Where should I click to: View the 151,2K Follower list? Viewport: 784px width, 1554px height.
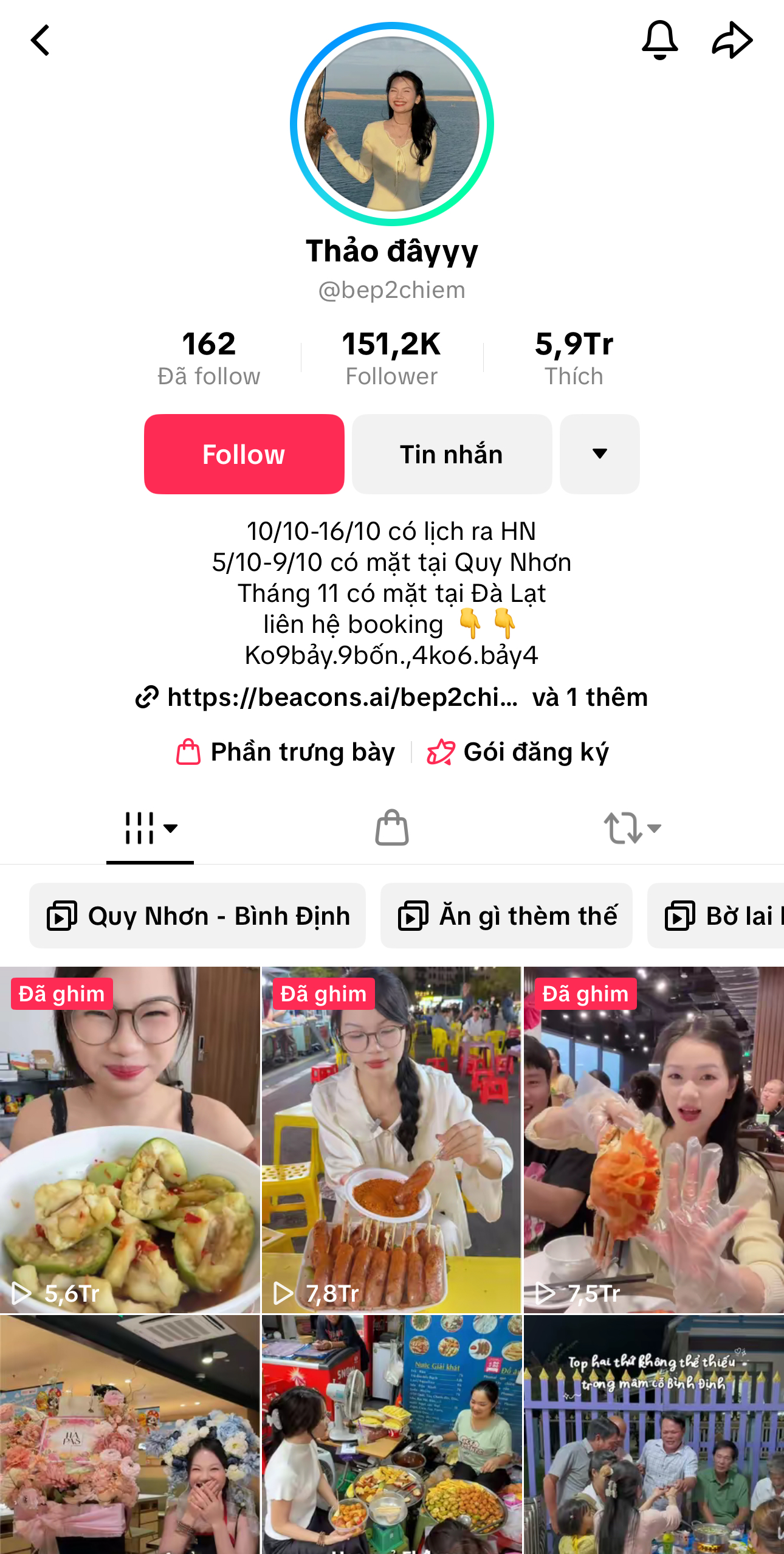click(391, 358)
